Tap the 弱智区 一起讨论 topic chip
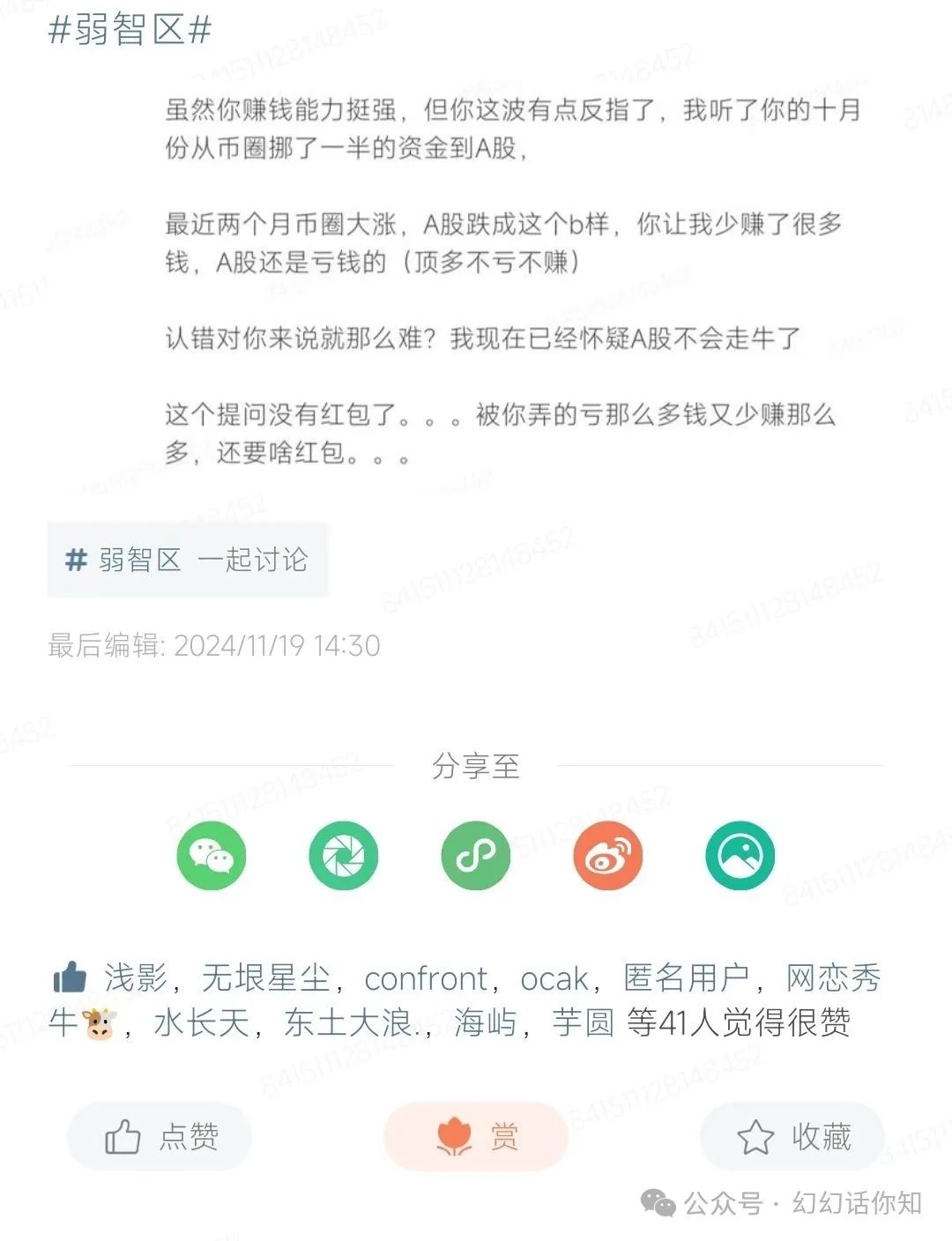Viewport: 952px width, 1241px height. click(x=187, y=560)
